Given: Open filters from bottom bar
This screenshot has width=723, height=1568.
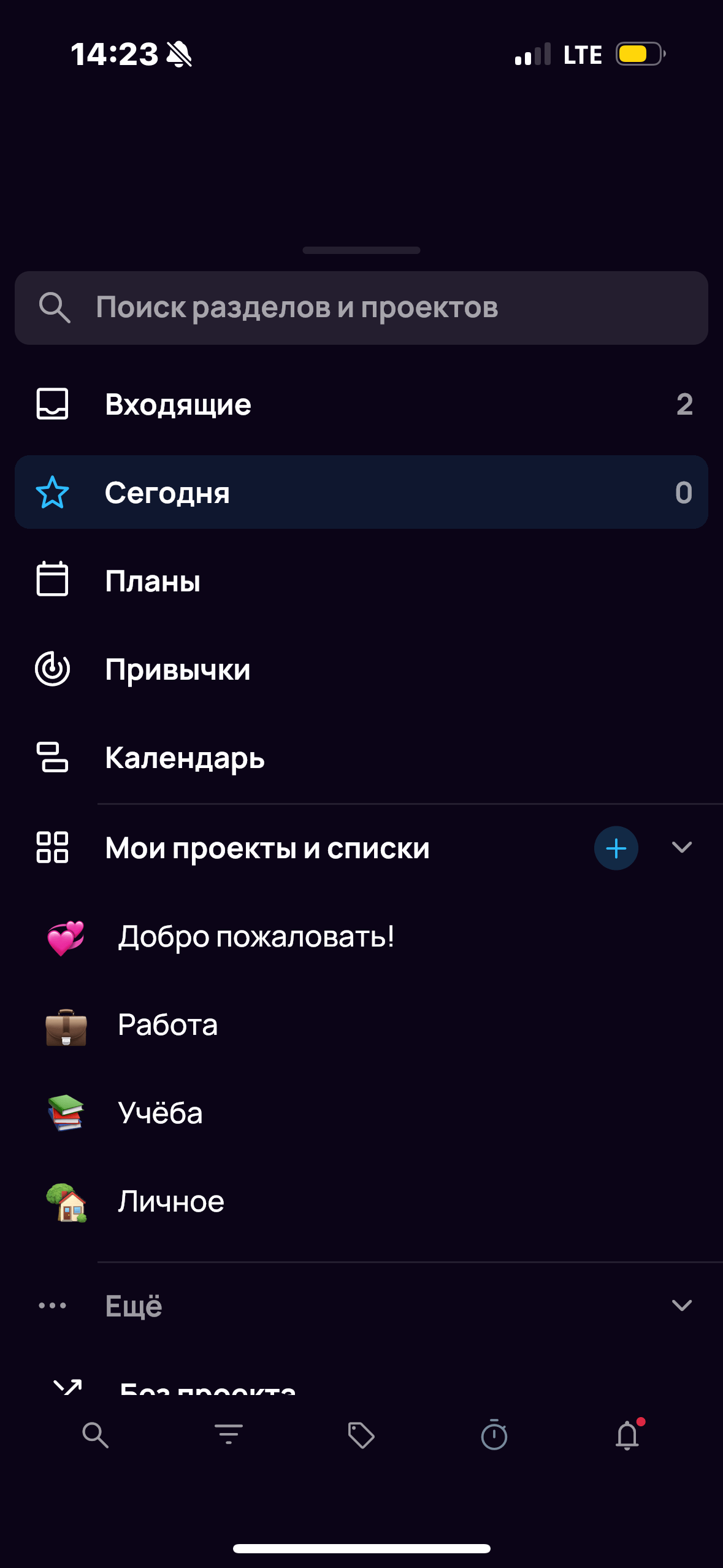Looking at the screenshot, I should 229,1434.
